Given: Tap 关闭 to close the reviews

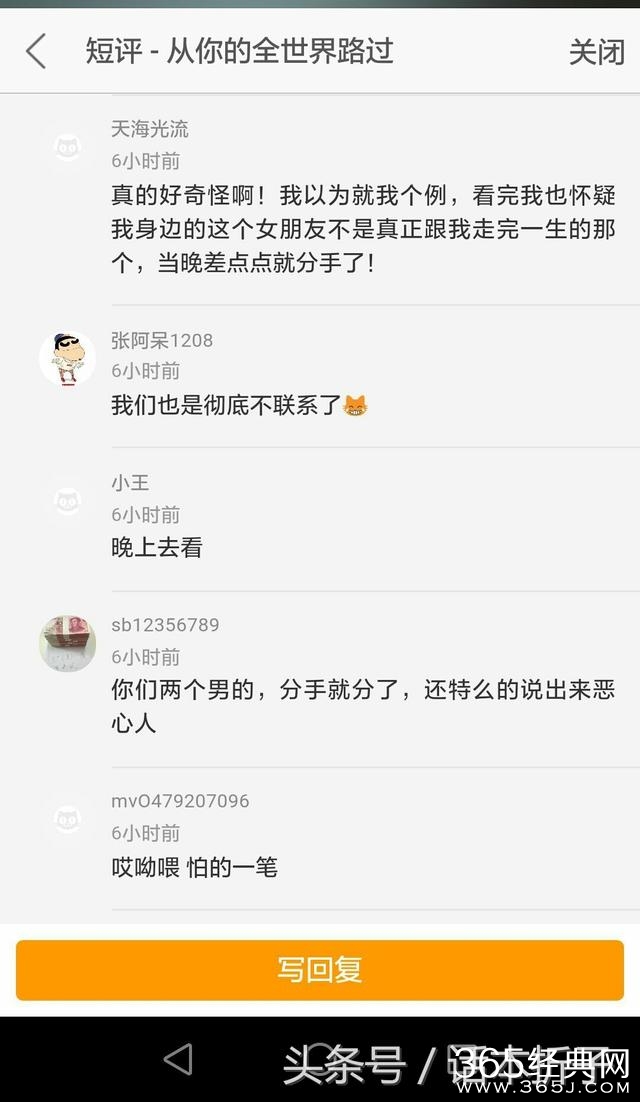Looking at the screenshot, I should pos(596,51).
